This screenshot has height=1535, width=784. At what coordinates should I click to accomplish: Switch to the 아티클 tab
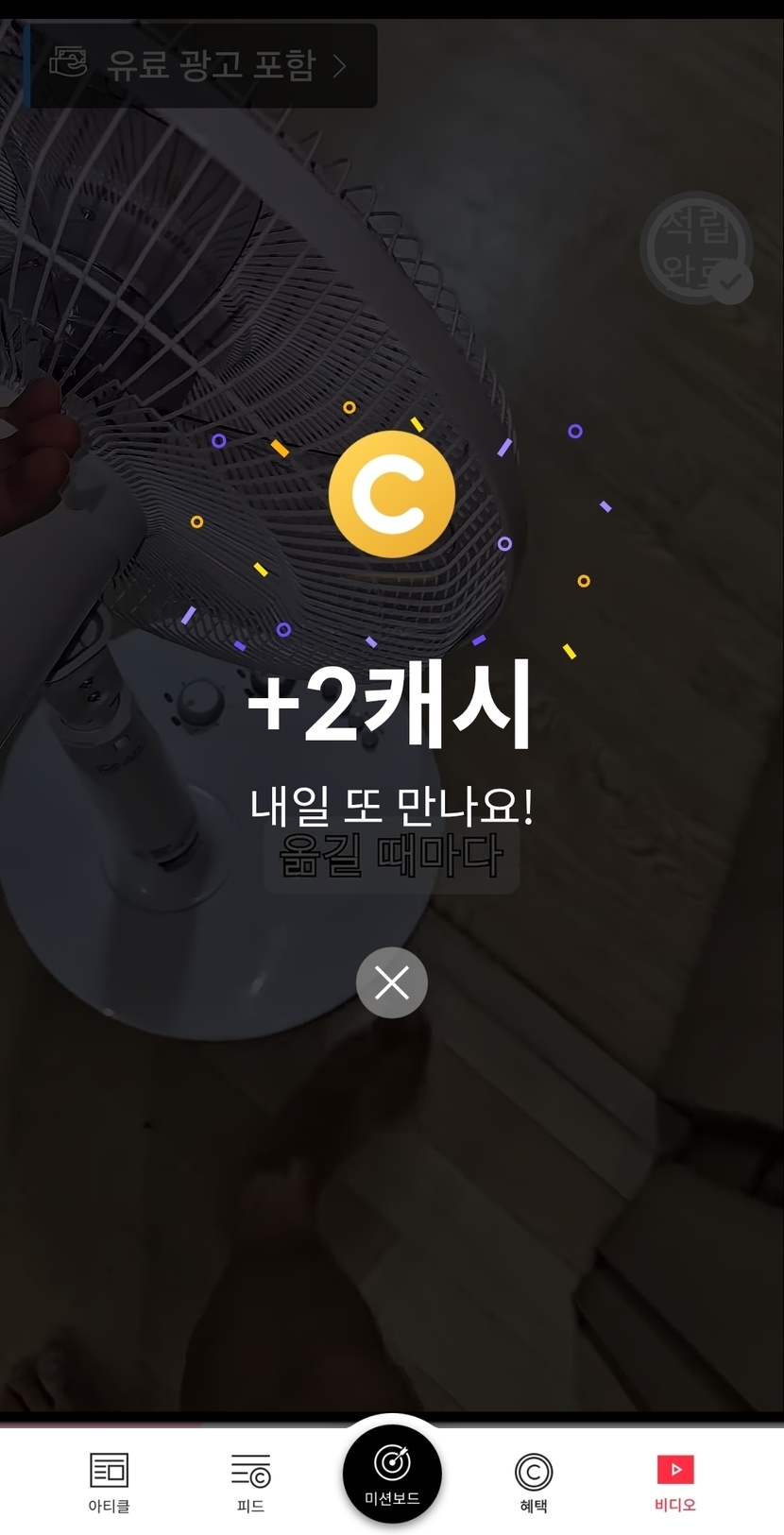coord(109,1481)
